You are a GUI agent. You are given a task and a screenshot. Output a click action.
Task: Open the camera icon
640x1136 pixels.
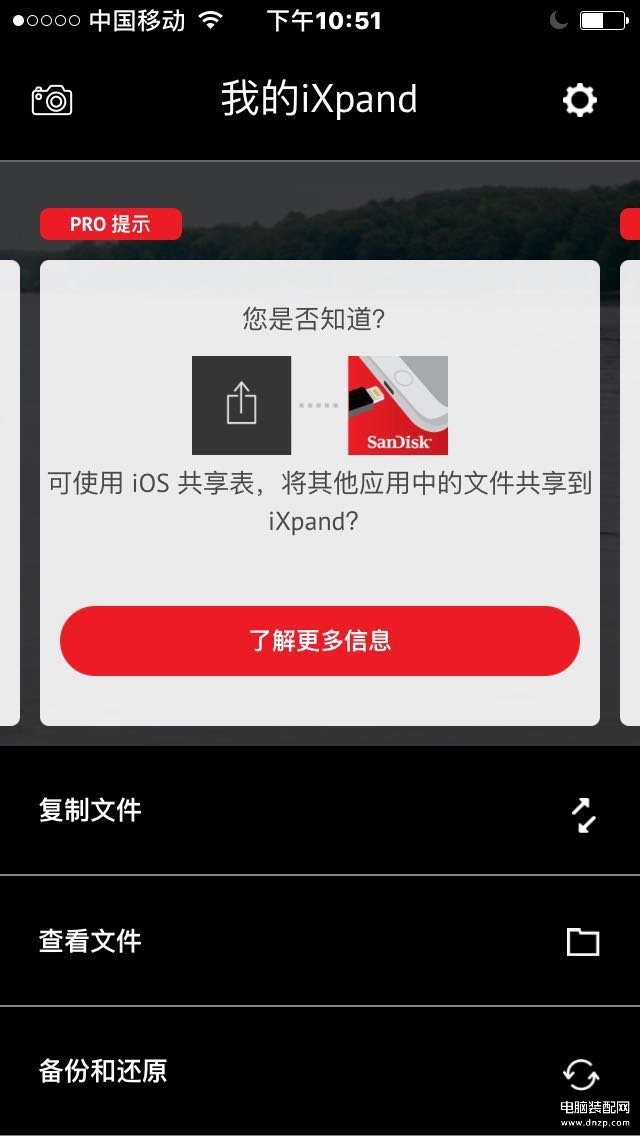tap(52, 100)
